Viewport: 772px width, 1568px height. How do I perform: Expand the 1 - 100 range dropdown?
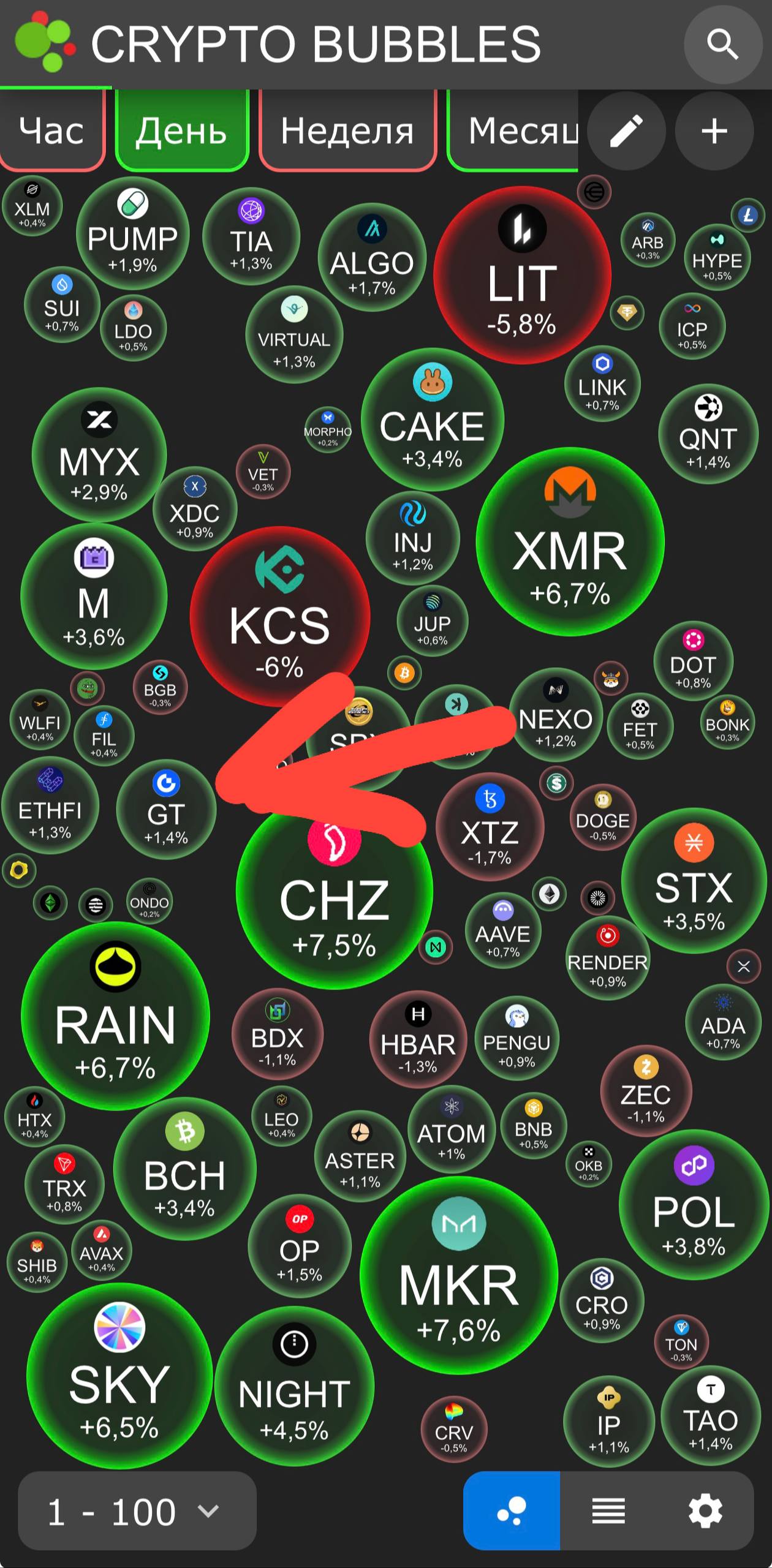point(136,1512)
